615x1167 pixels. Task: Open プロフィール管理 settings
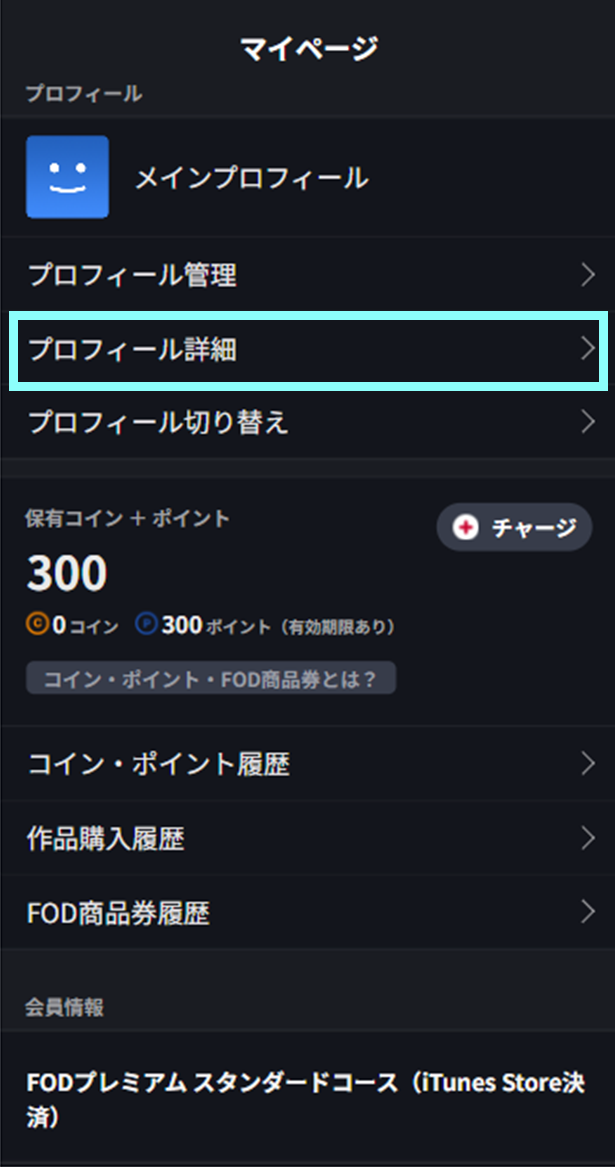point(307,275)
